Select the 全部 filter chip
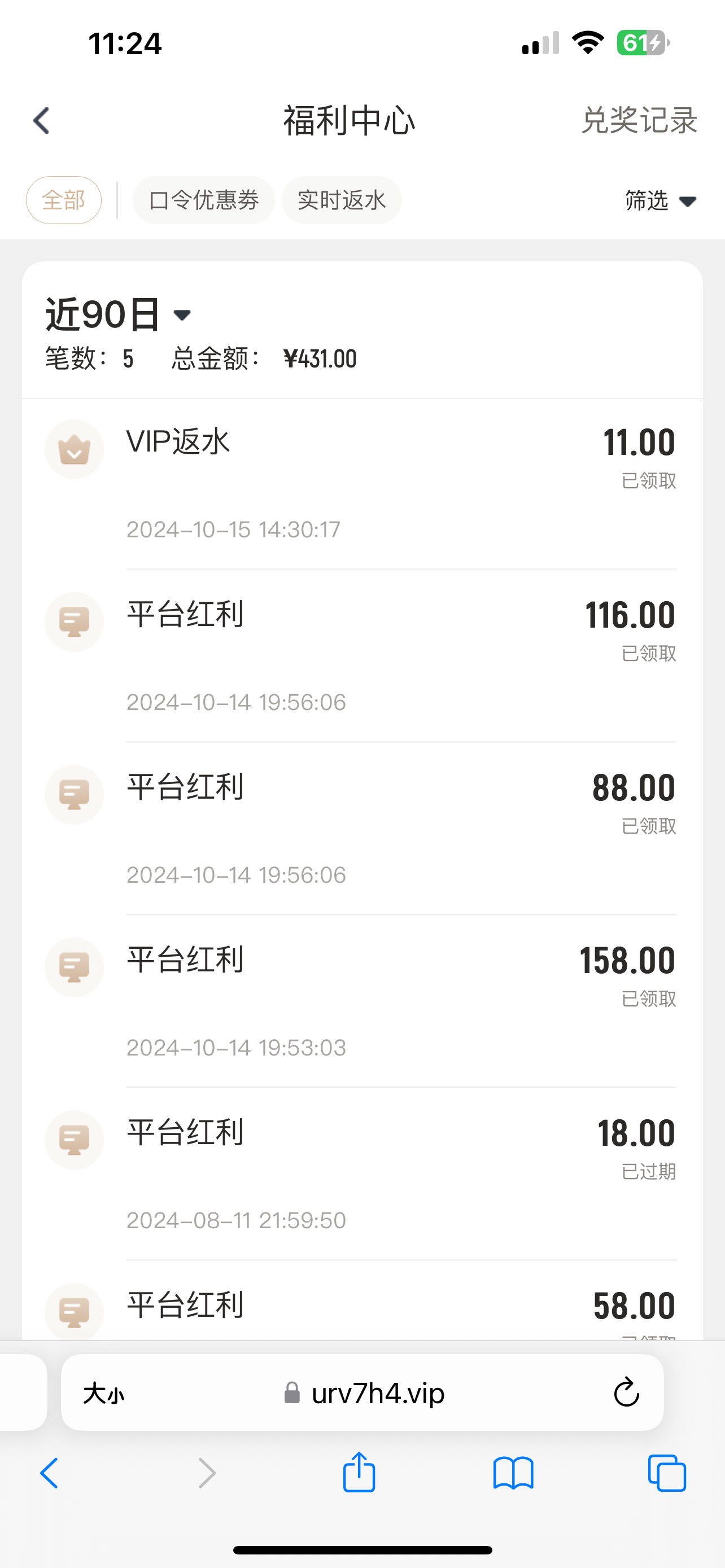The width and height of the screenshot is (725, 1568). pyautogui.click(x=63, y=200)
